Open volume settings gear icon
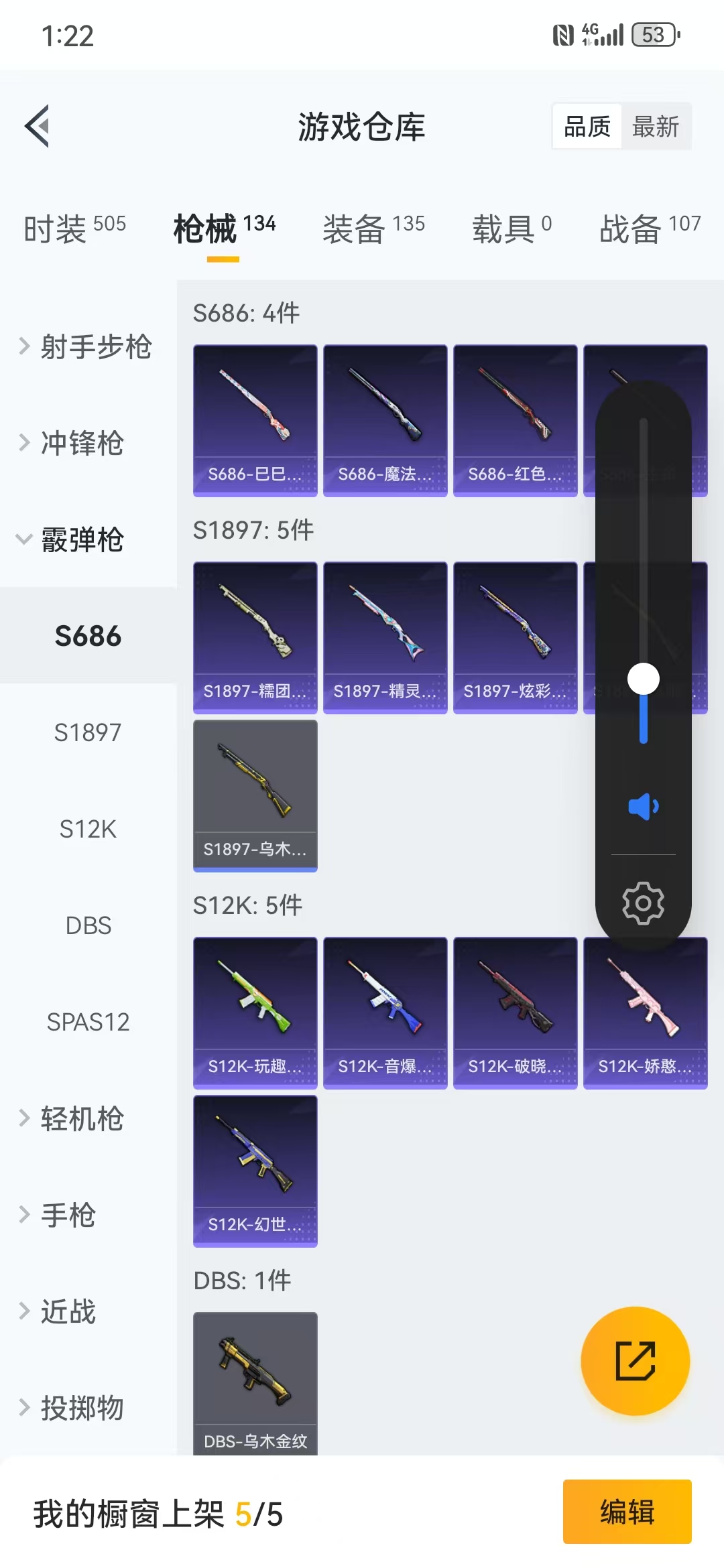The height and width of the screenshot is (1568, 724). click(643, 903)
